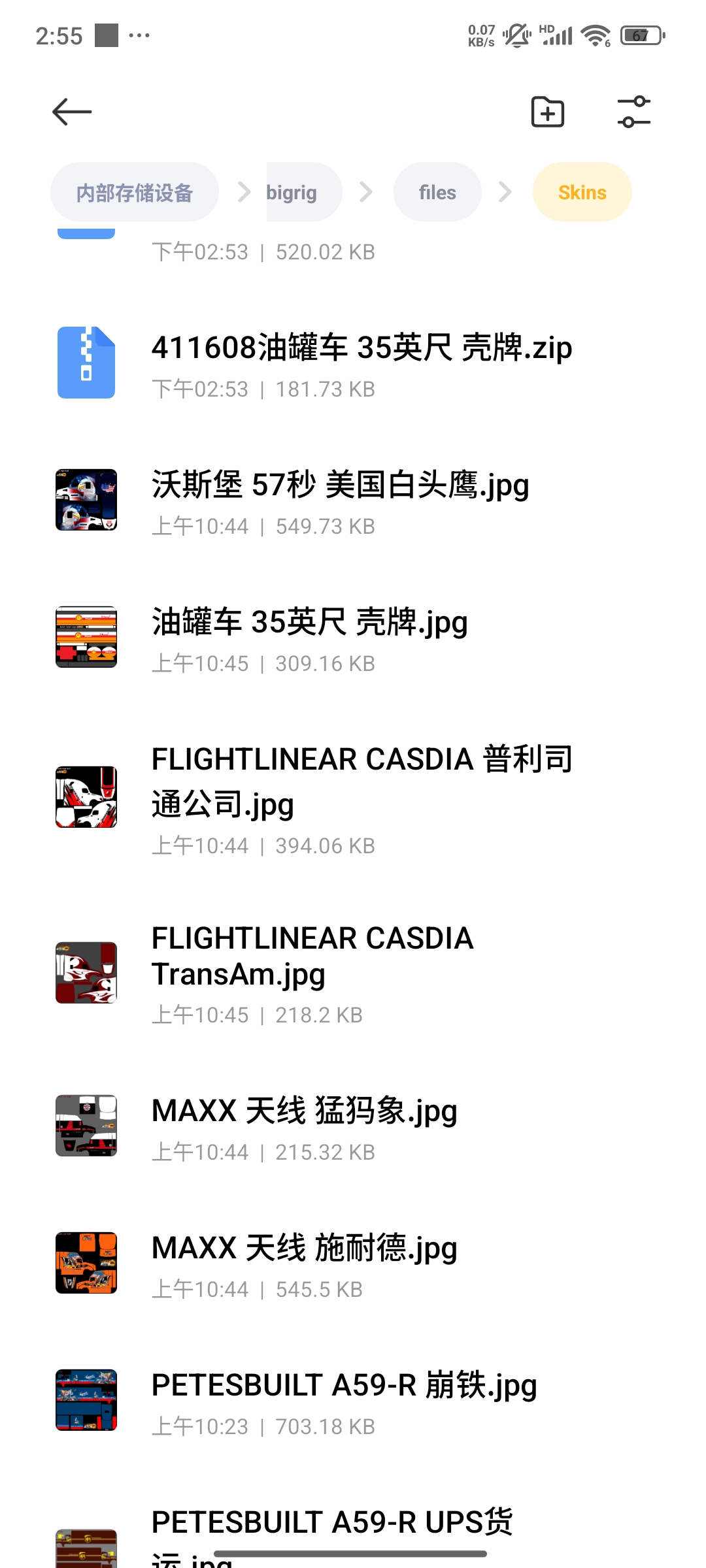The height and width of the screenshot is (1568, 706).
Task: Jump to the 内部存储设备 breadcrumb
Action: coord(135,193)
